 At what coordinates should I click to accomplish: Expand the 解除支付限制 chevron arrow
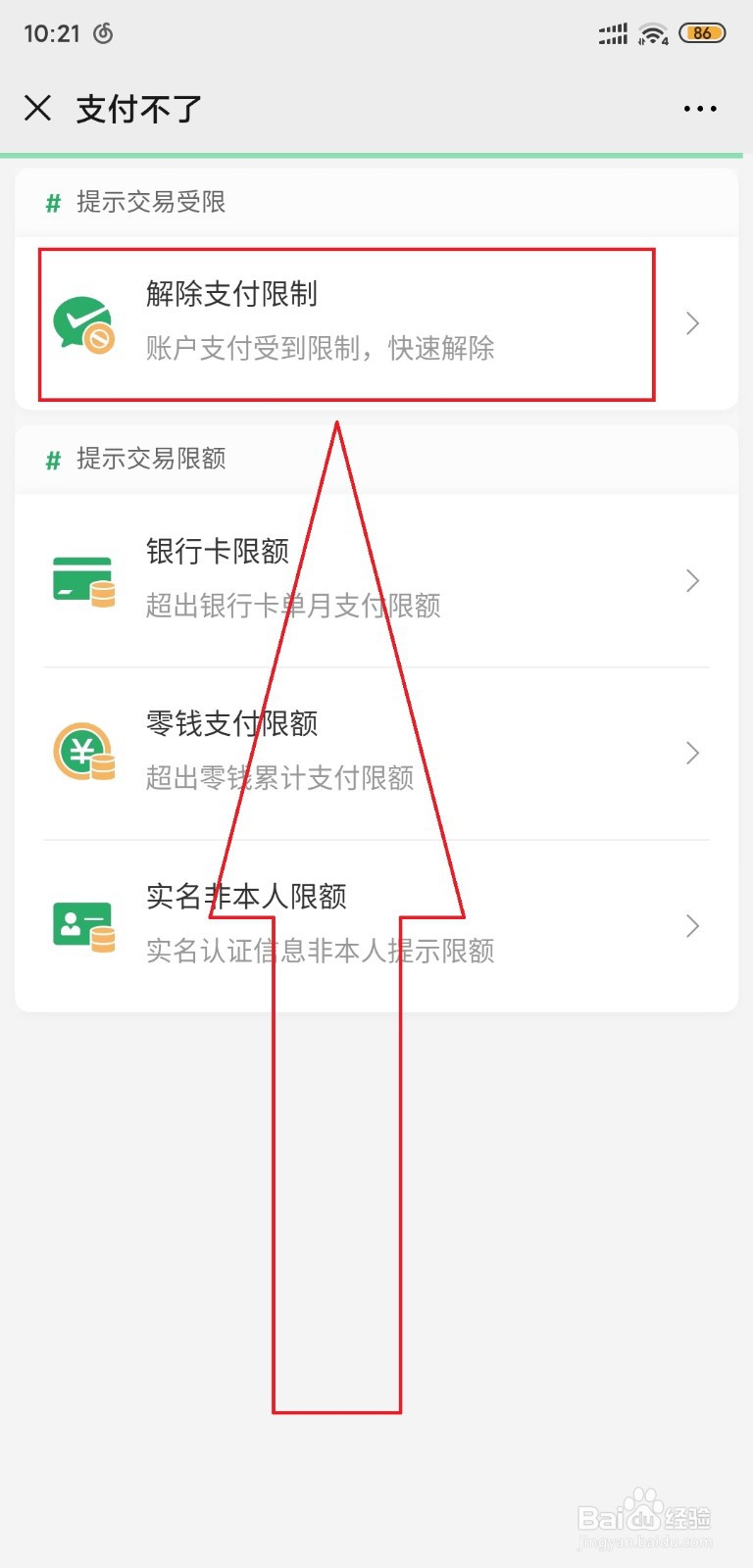coord(693,323)
